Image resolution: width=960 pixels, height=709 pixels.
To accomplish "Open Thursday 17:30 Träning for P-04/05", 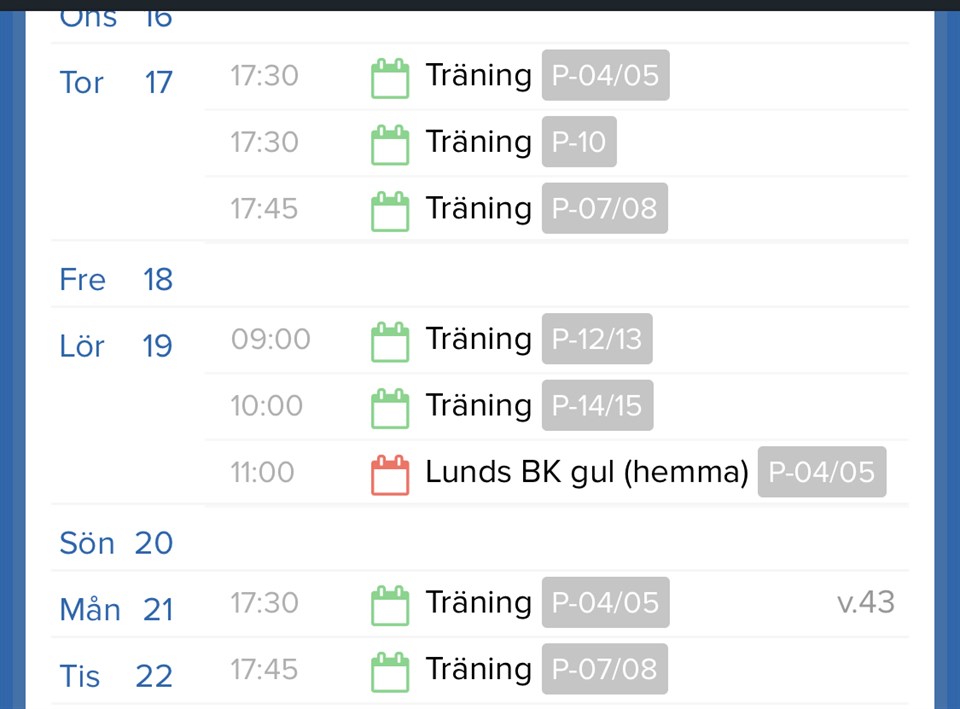I will (x=478, y=76).
